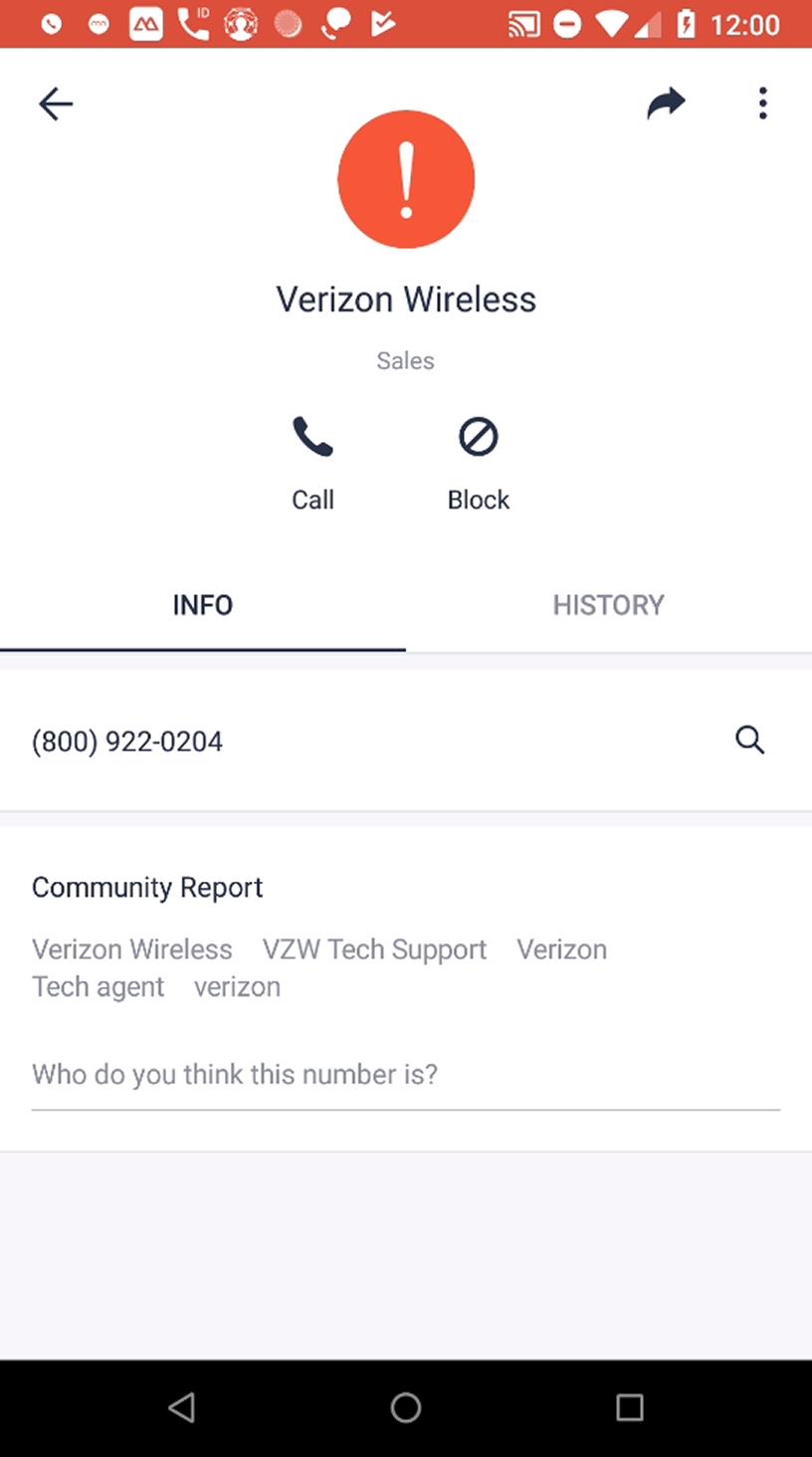Viewport: 812px width, 1457px height.
Task: Block this number
Action: 479,464
